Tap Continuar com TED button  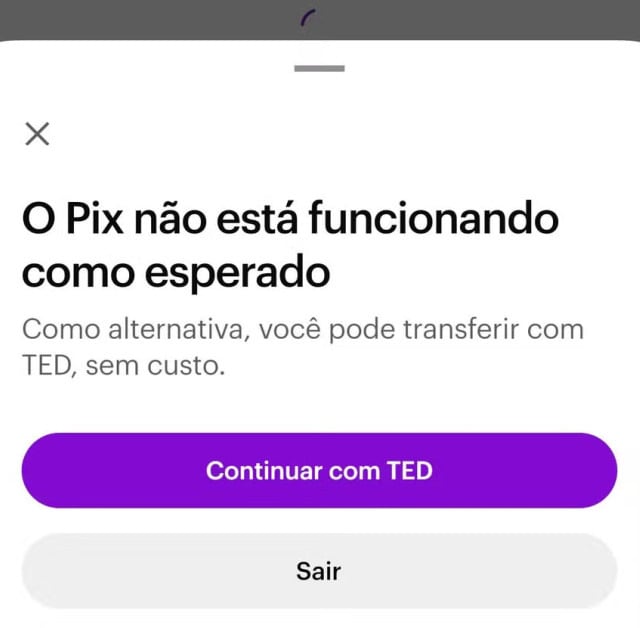pos(319,470)
